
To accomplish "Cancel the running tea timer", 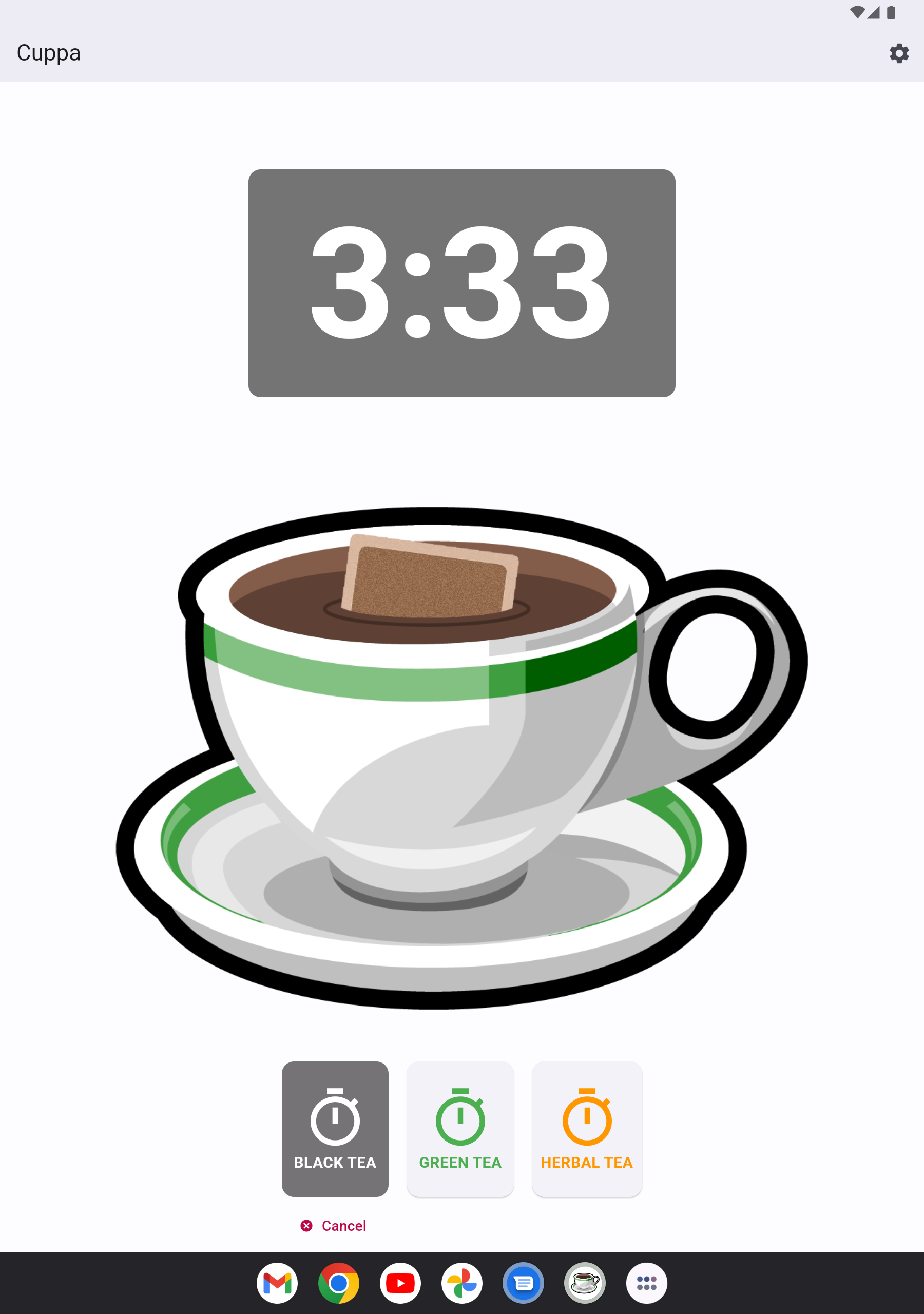I will click(x=333, y=1225).
